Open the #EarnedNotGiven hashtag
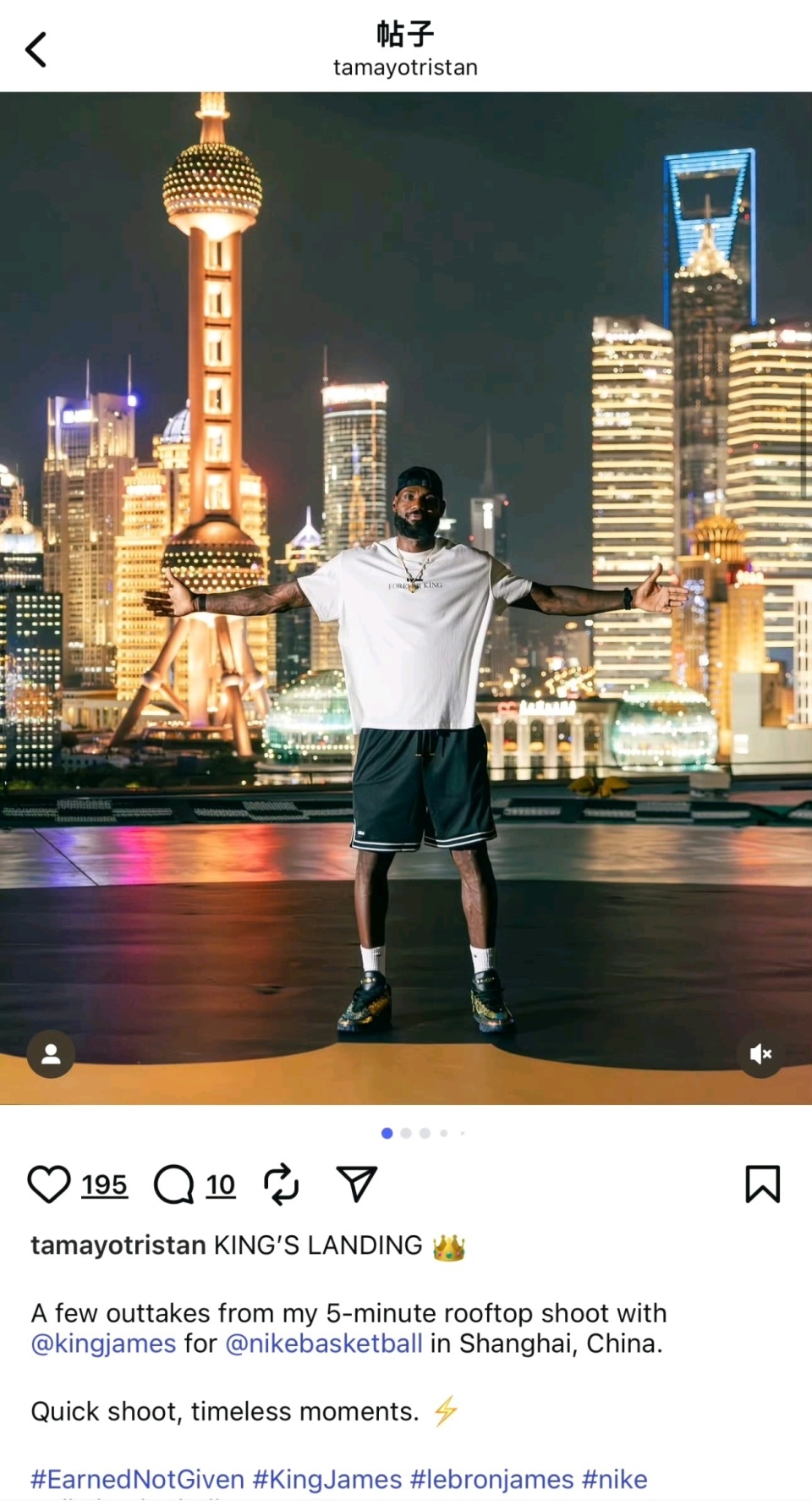 click(x=137, y=1479)
